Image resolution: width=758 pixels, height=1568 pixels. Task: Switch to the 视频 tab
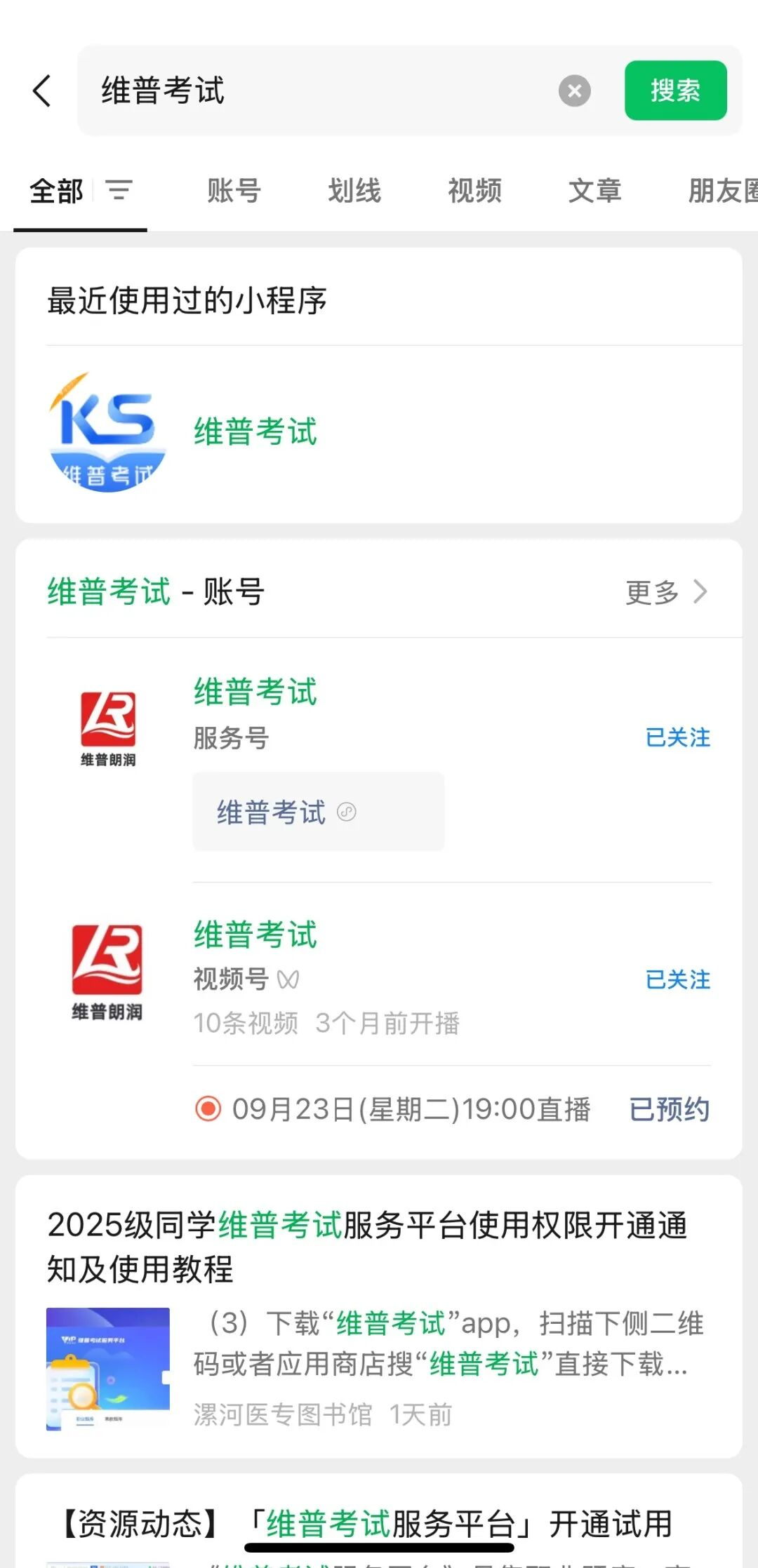474,191
